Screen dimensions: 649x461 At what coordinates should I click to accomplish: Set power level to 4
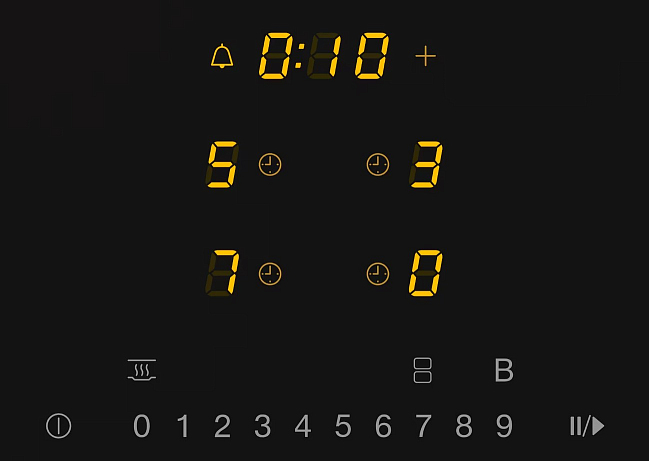pyautogui.click(x=303, y=427)
